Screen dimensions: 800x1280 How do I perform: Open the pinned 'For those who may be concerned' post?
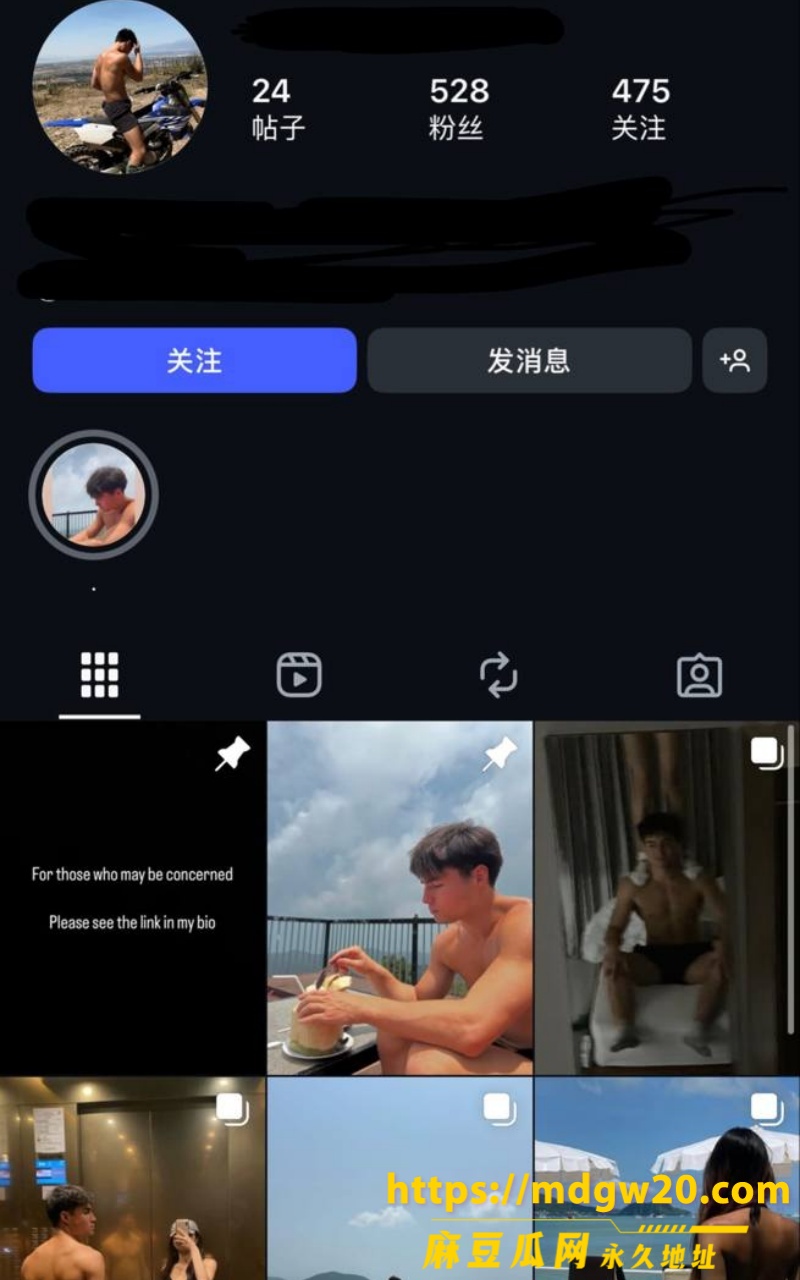pos(132,898)
